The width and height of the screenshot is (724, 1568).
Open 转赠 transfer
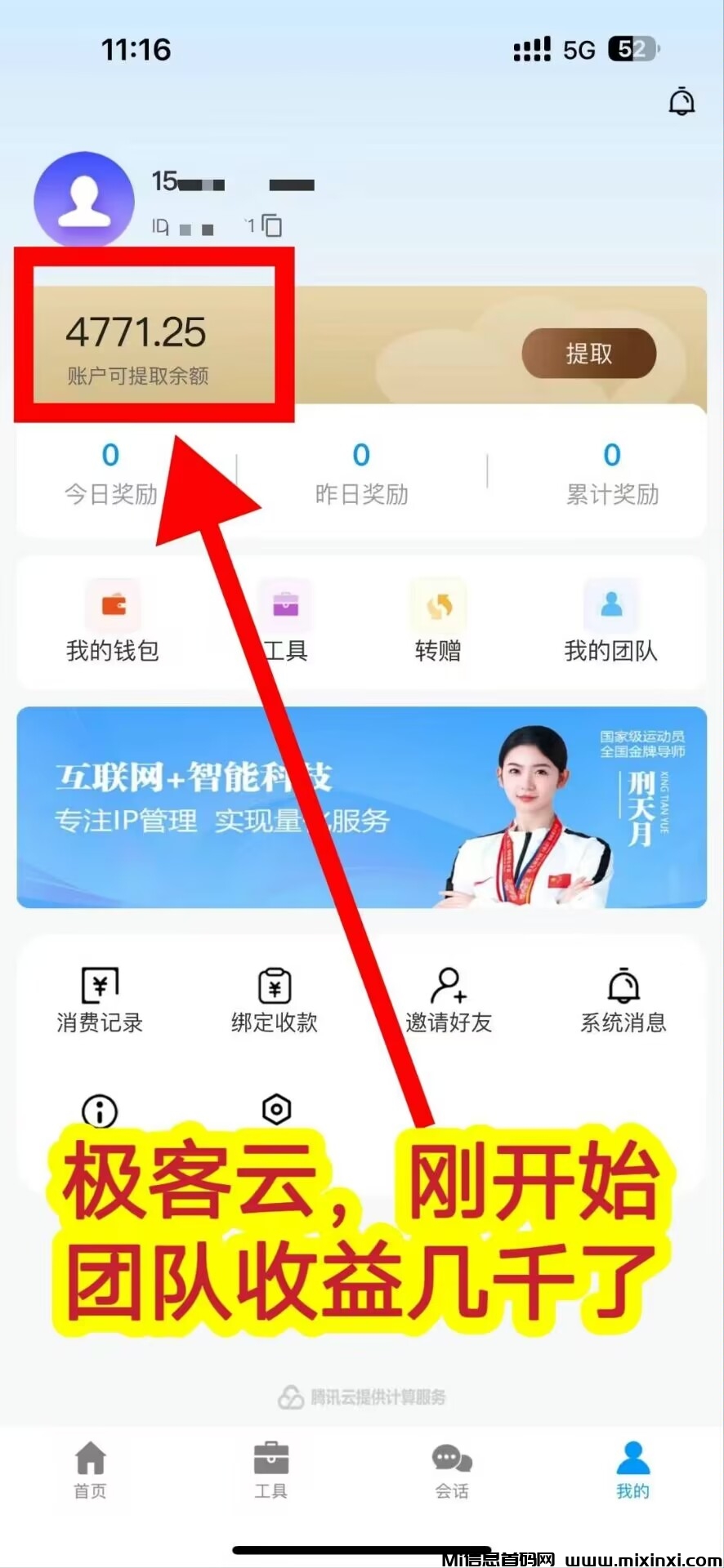click(438, 621)
